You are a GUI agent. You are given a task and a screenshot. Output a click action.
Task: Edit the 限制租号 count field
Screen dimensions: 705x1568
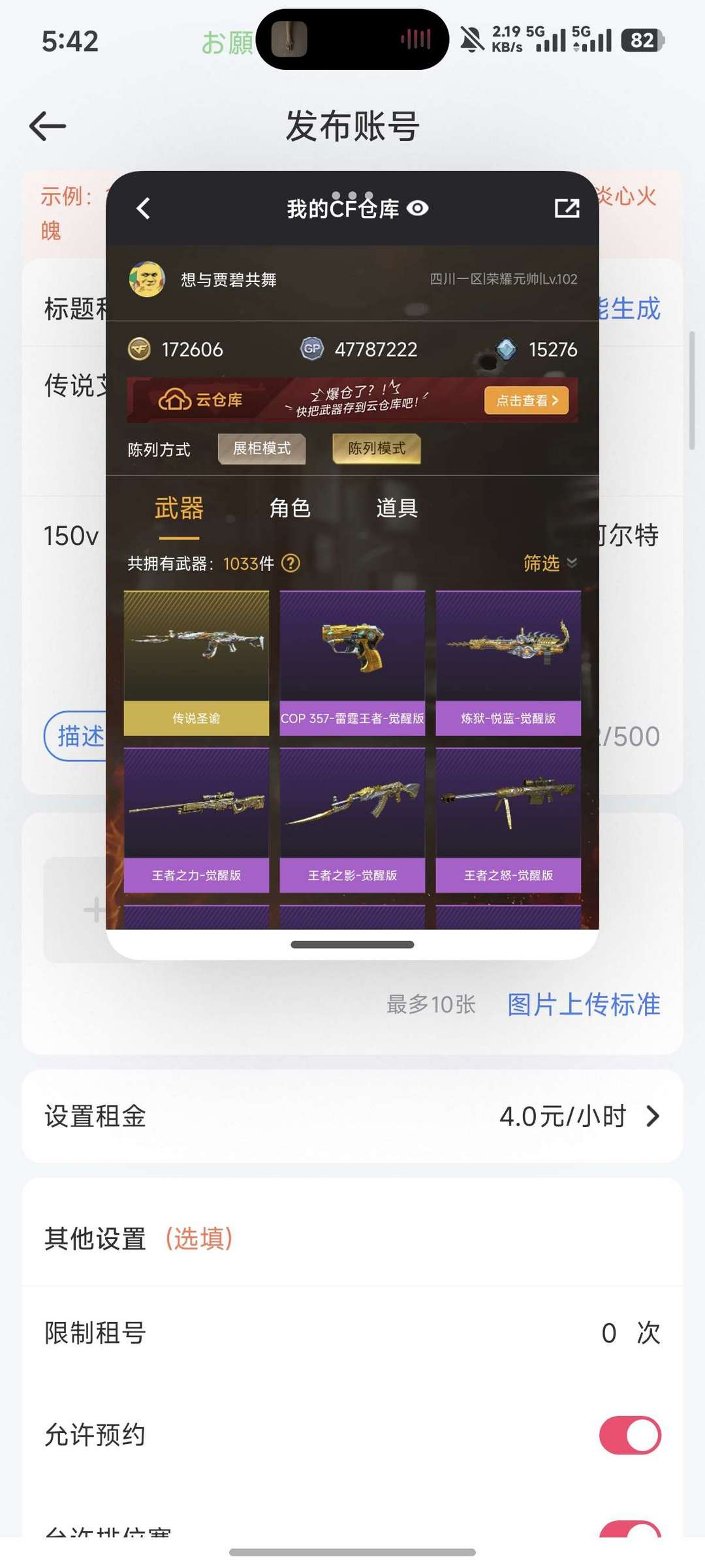(608, 1333)
